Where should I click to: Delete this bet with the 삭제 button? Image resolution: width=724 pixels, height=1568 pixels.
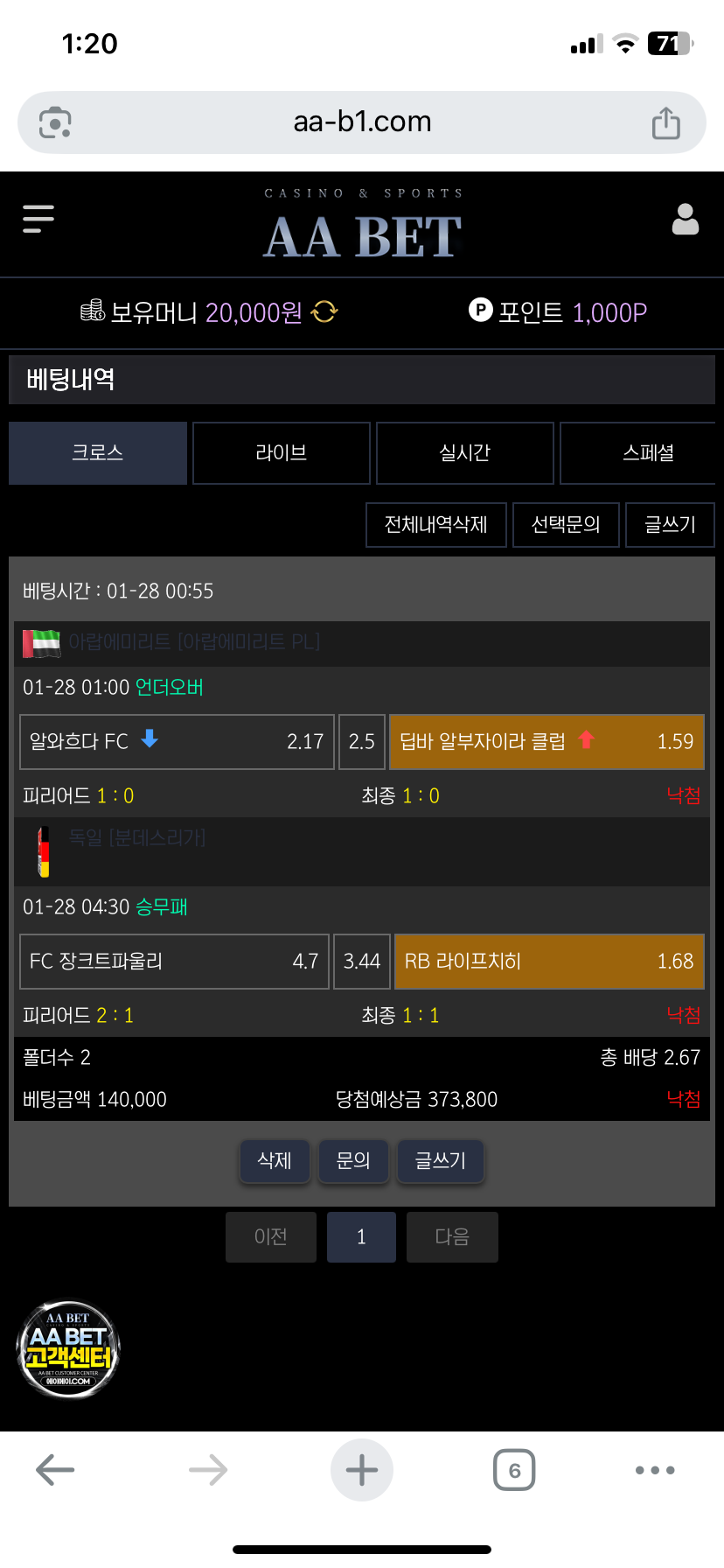point(275,1161)
